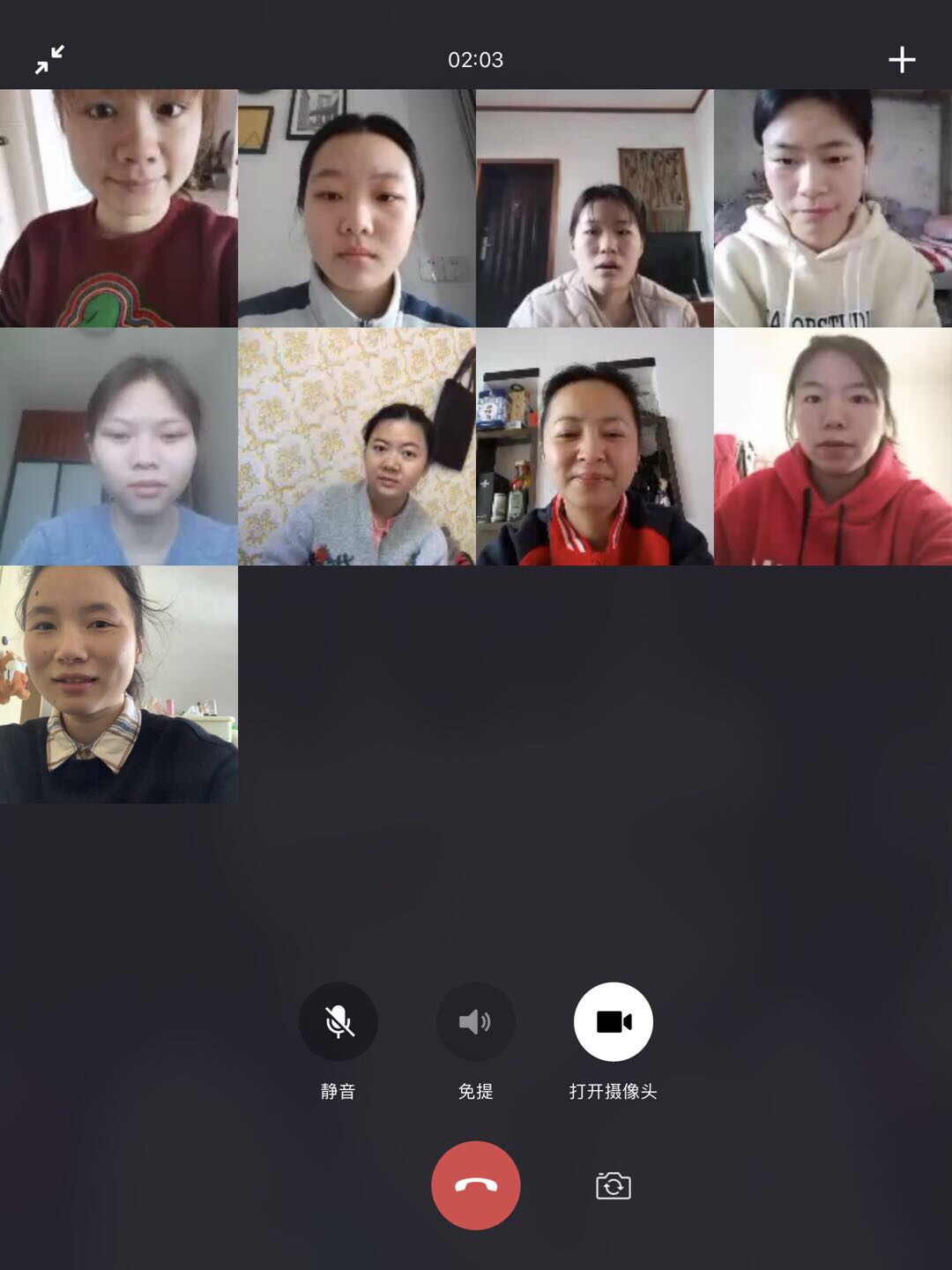Hang up the call
Screen dimensions: 952x1270
tap(476, 1185)
